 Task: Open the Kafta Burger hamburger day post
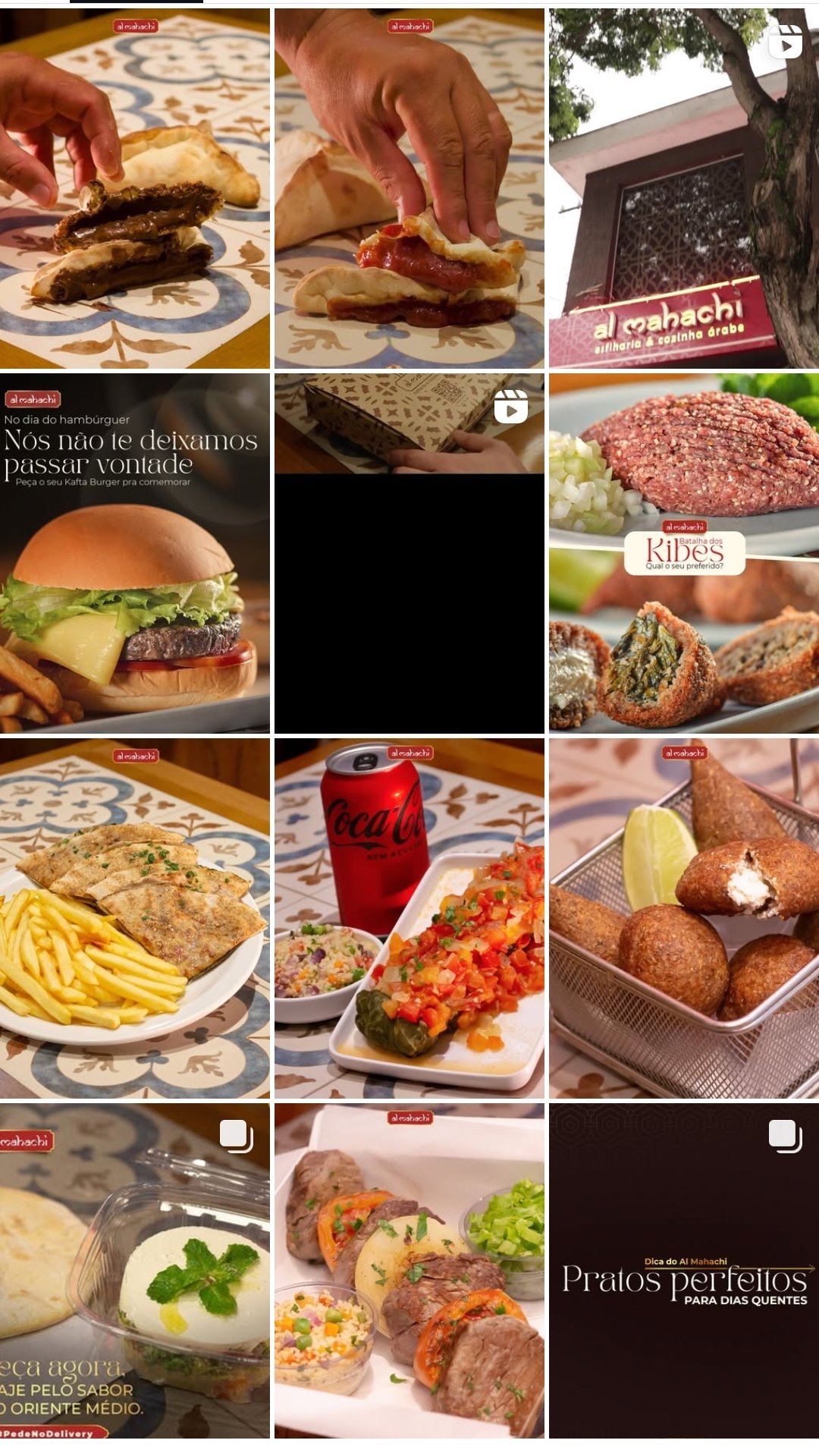135,553
